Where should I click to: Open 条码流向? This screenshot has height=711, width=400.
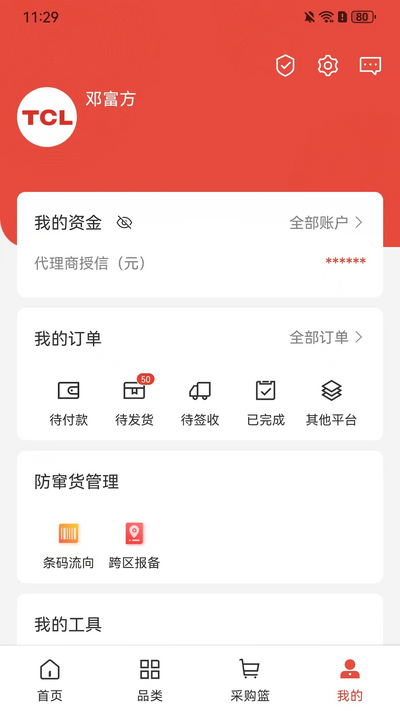pyautogui.click(x=68, y=545)
